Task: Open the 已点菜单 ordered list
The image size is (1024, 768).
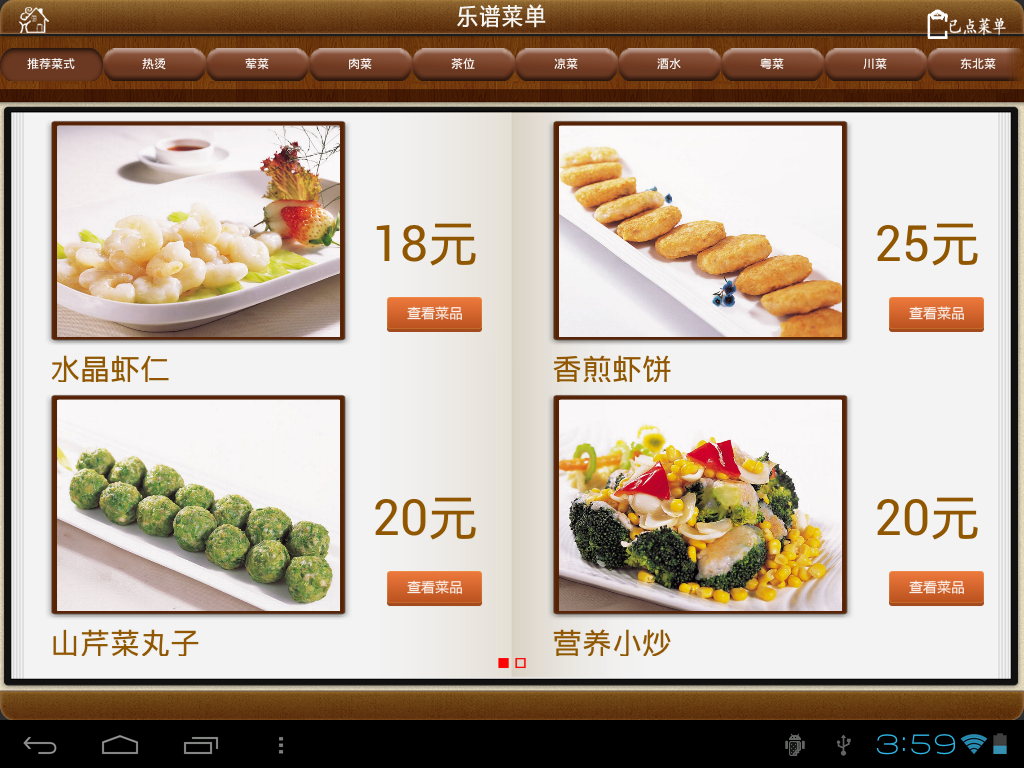Action: coord(966,25)
